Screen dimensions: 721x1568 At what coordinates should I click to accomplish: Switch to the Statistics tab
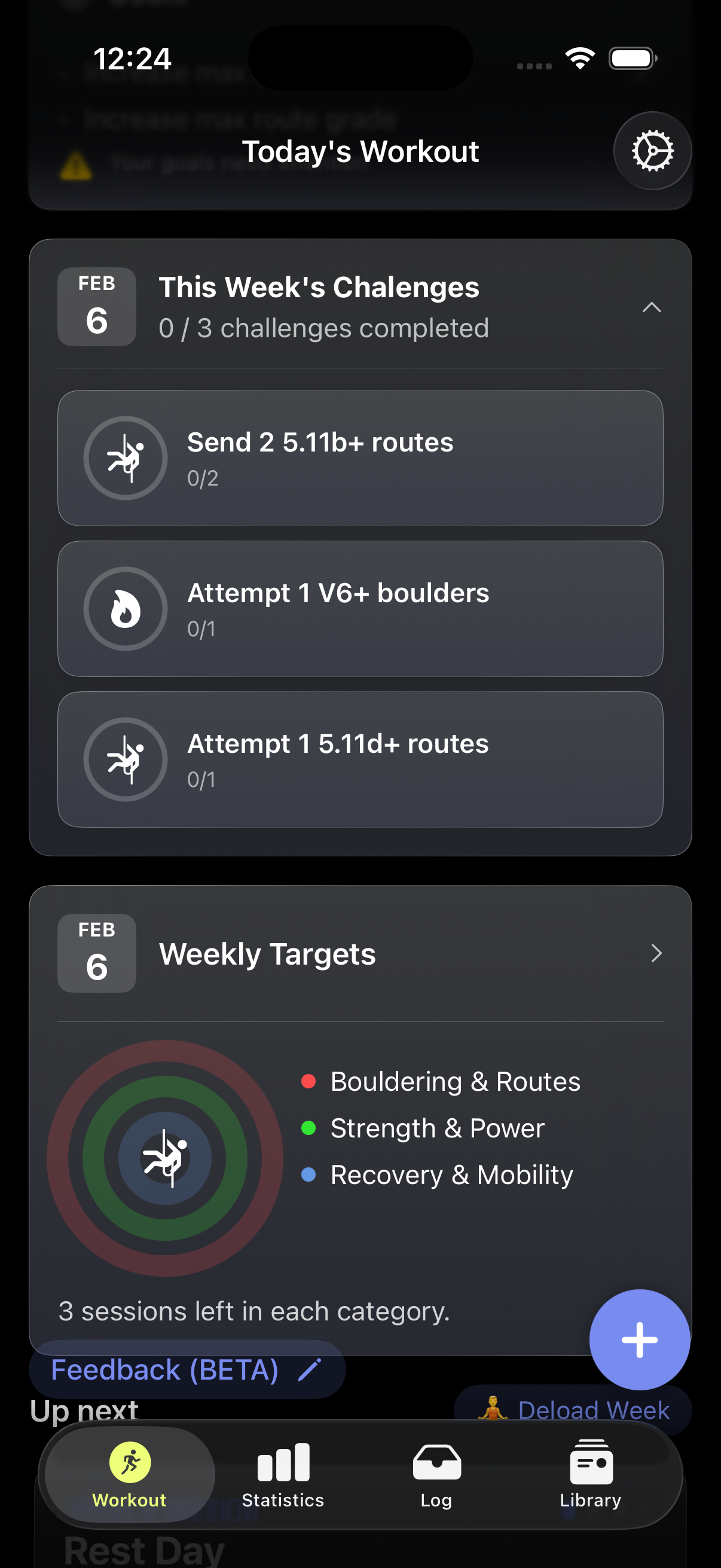[283, 1474]
